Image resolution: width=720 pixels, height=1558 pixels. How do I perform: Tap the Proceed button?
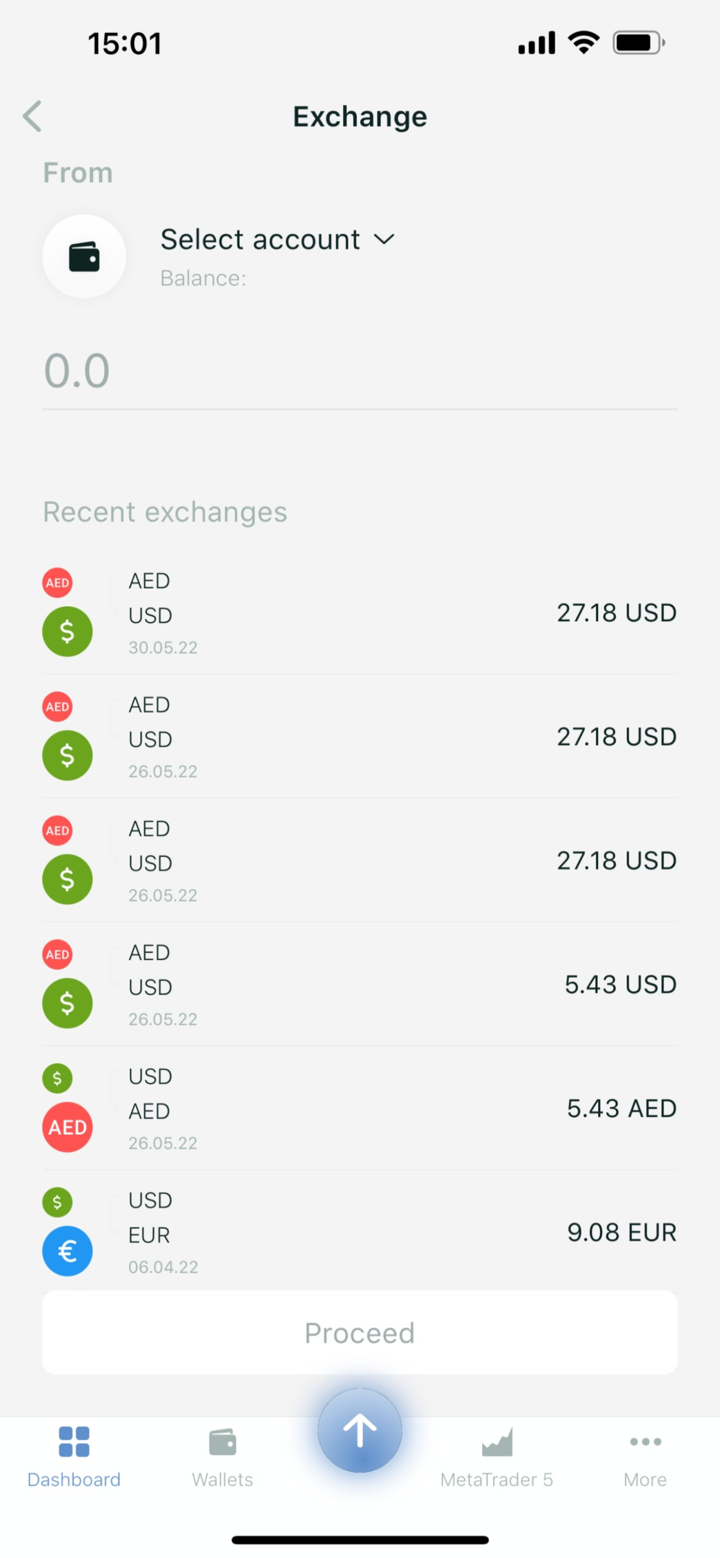coord(359,1333)
